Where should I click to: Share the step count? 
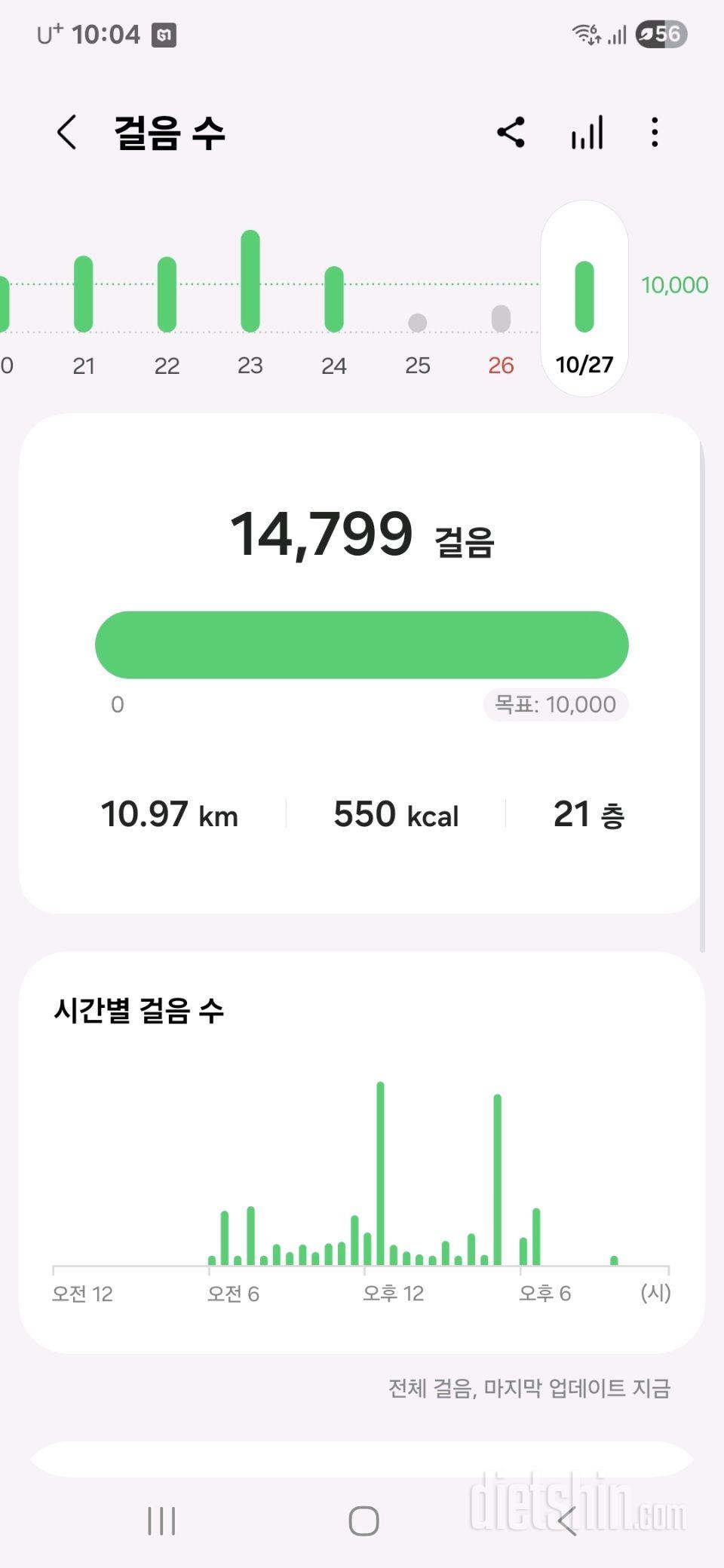click(x=511, y=133)
